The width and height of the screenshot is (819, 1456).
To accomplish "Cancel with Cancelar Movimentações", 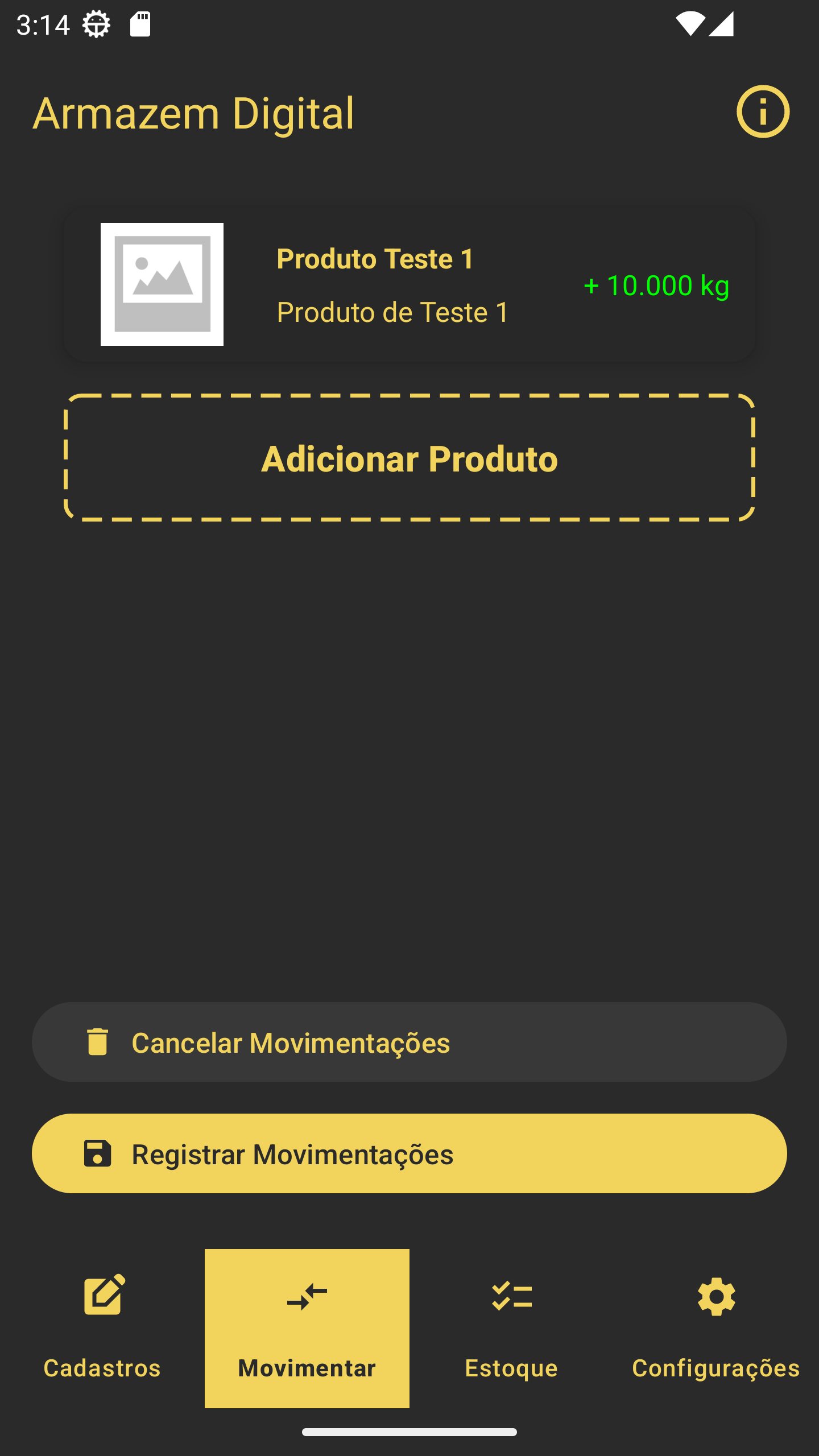I will (409, 1042).
